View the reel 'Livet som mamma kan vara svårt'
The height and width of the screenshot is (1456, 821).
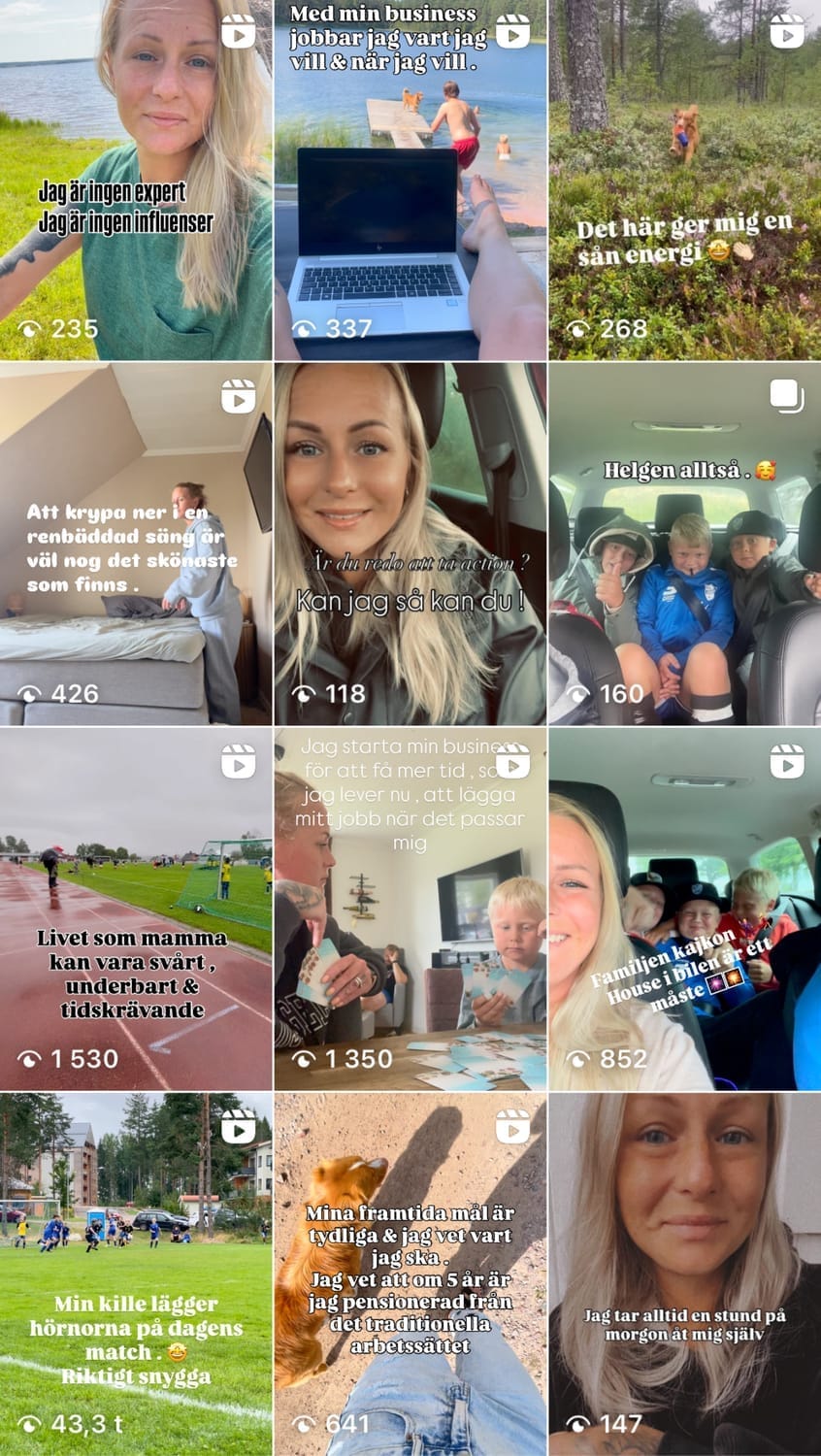pyautogui.click(x=136, y=909)
